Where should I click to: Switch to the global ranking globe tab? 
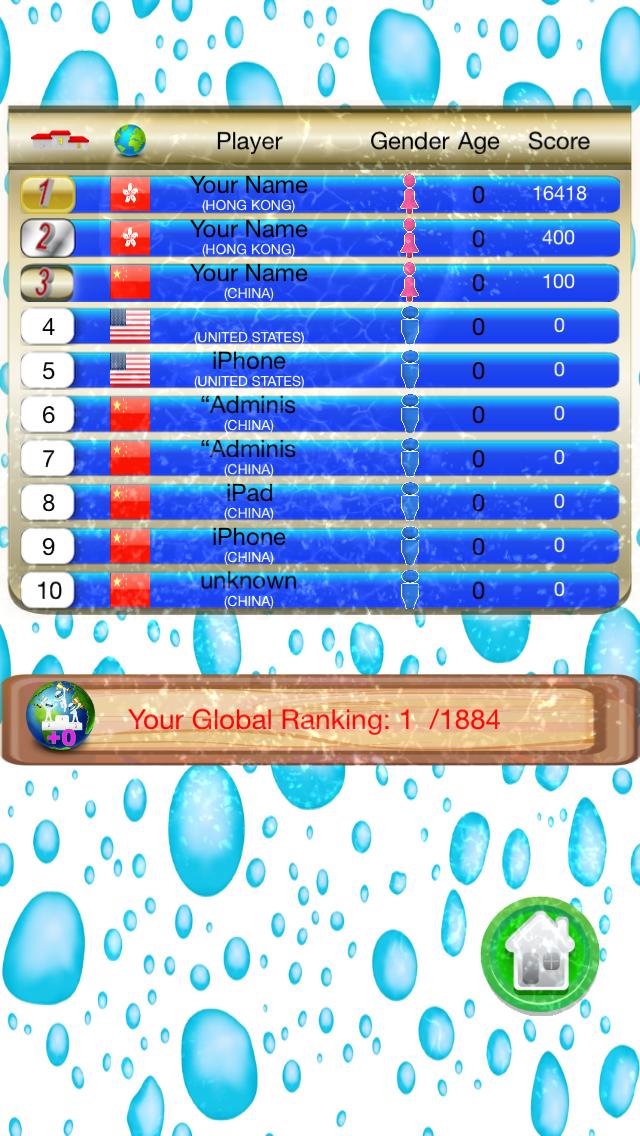(130, 141)
